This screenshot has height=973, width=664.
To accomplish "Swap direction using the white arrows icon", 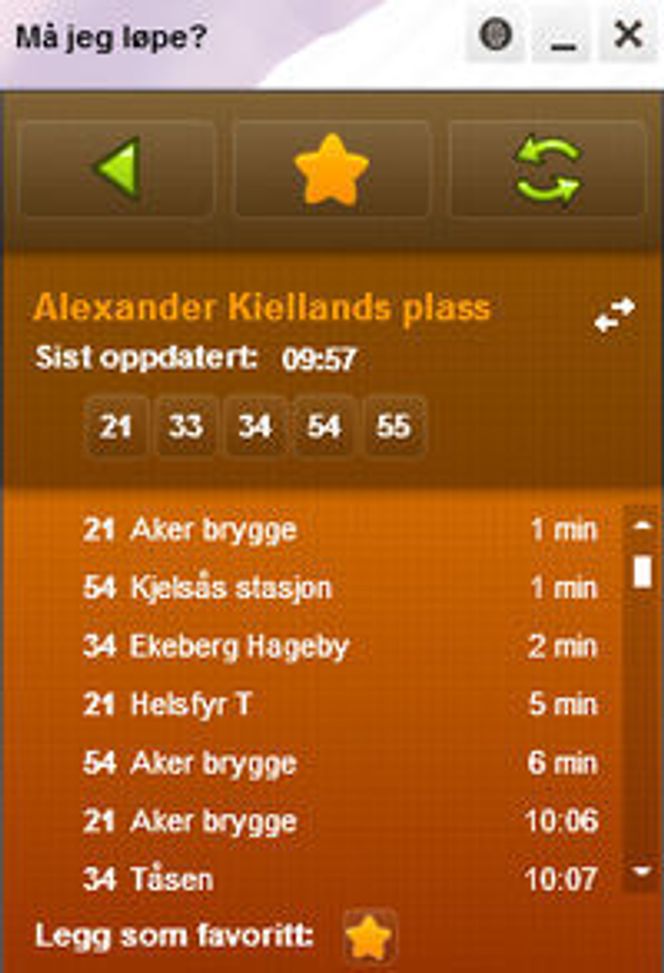I will [612, 316].
